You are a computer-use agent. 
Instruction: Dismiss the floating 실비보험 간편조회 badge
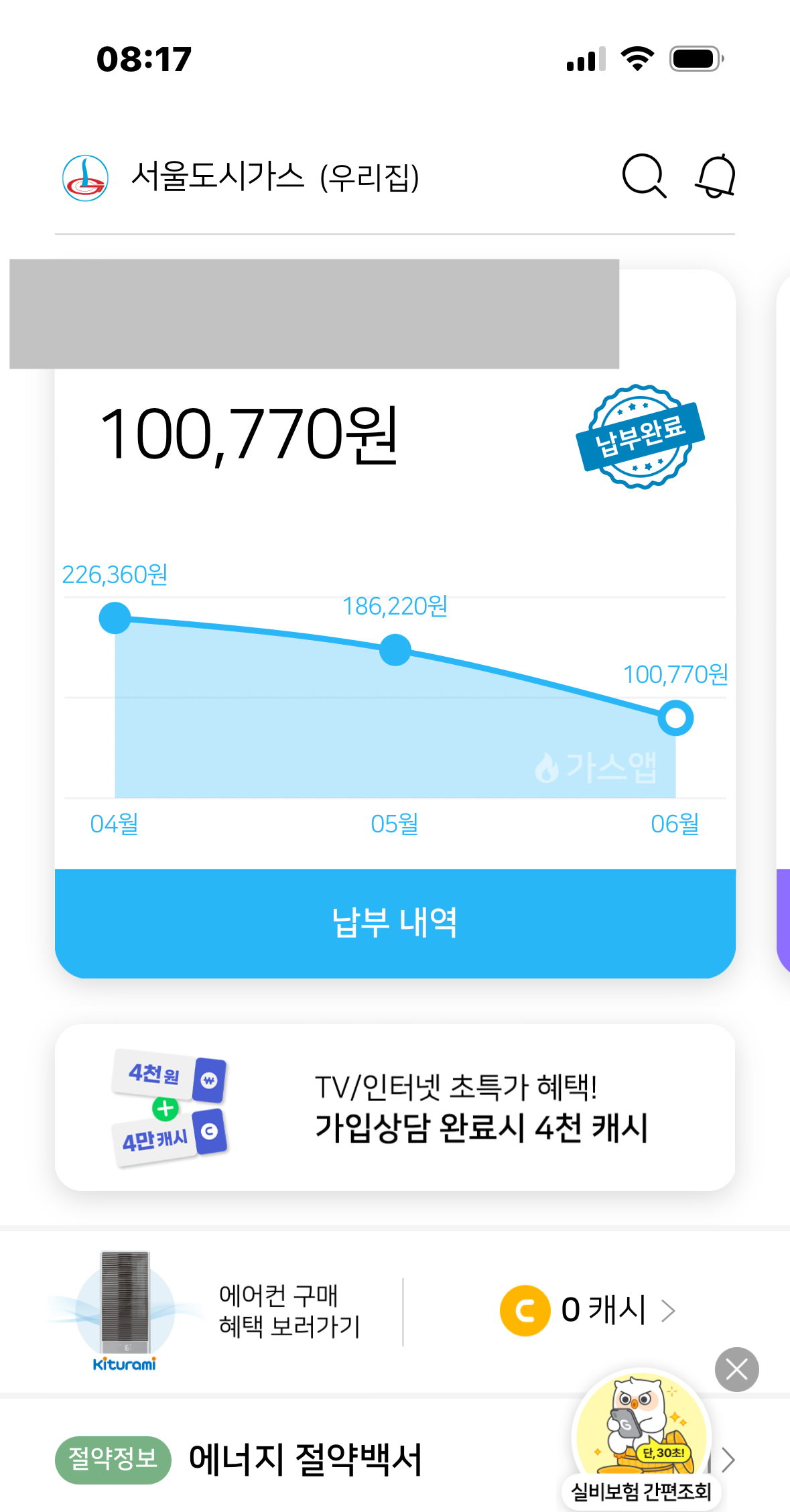[736, 1369]
